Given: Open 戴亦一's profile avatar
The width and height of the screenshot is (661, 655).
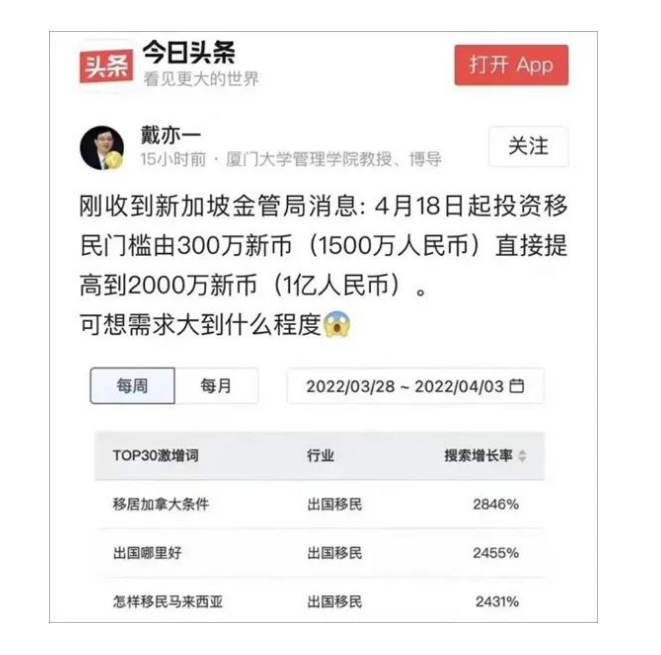Looking at the screenshot, I should pos(101,147).
